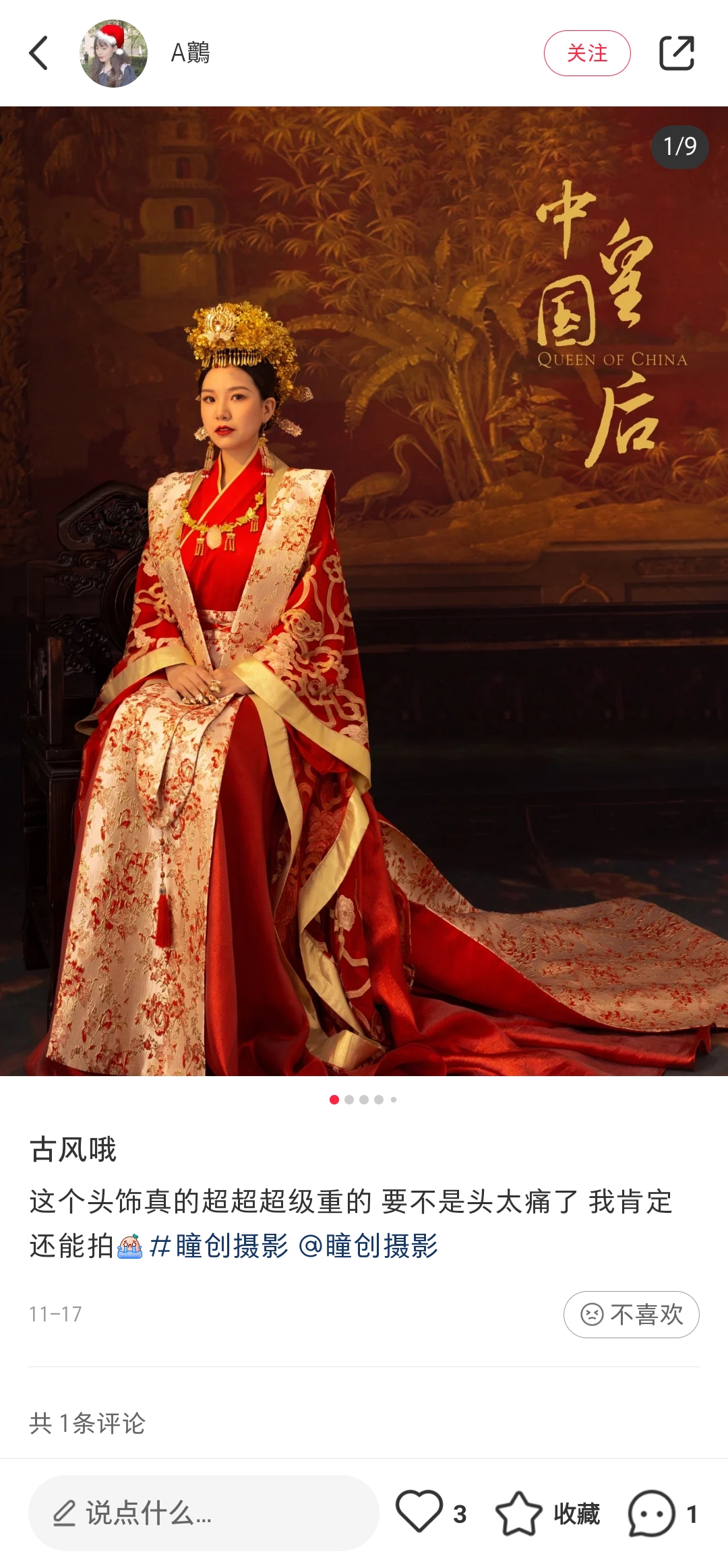Open A鵑's profile avatar
This screenshot has height=1568, width=728.
(x=113, y=53)
